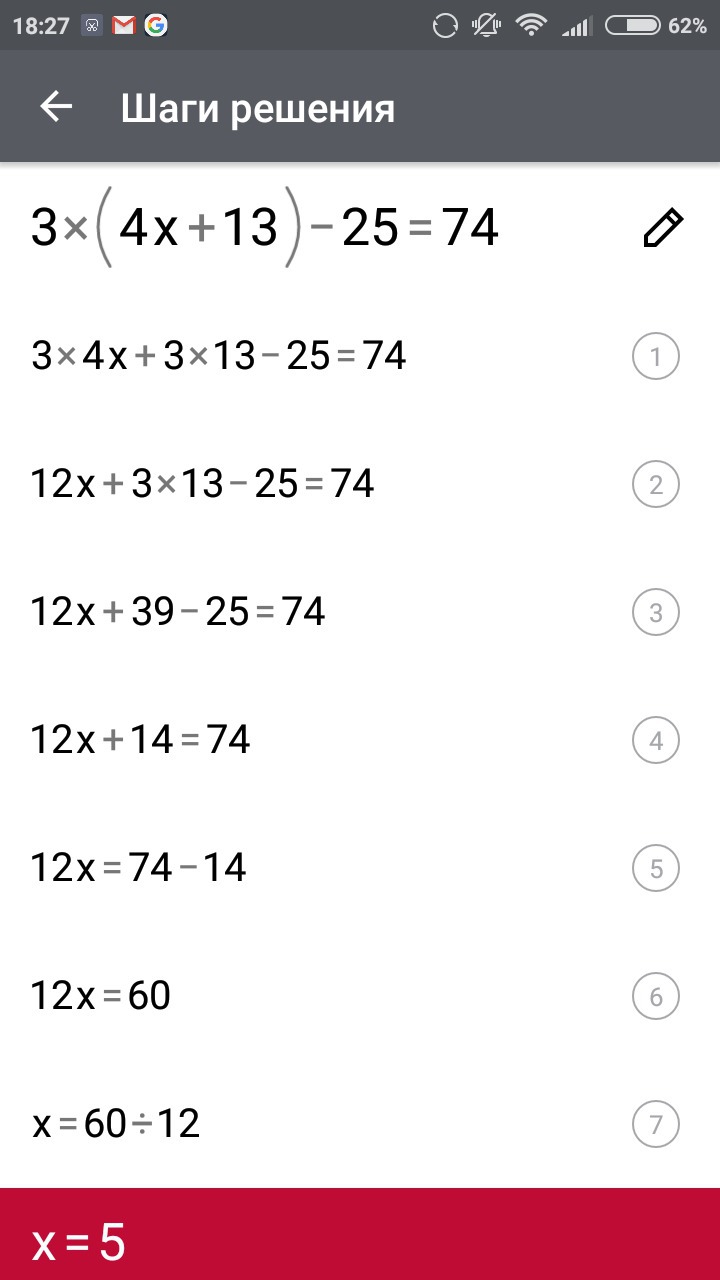The image size is (720, 1280).
Task: View step 4 explanation
Action: pos(656,741)
